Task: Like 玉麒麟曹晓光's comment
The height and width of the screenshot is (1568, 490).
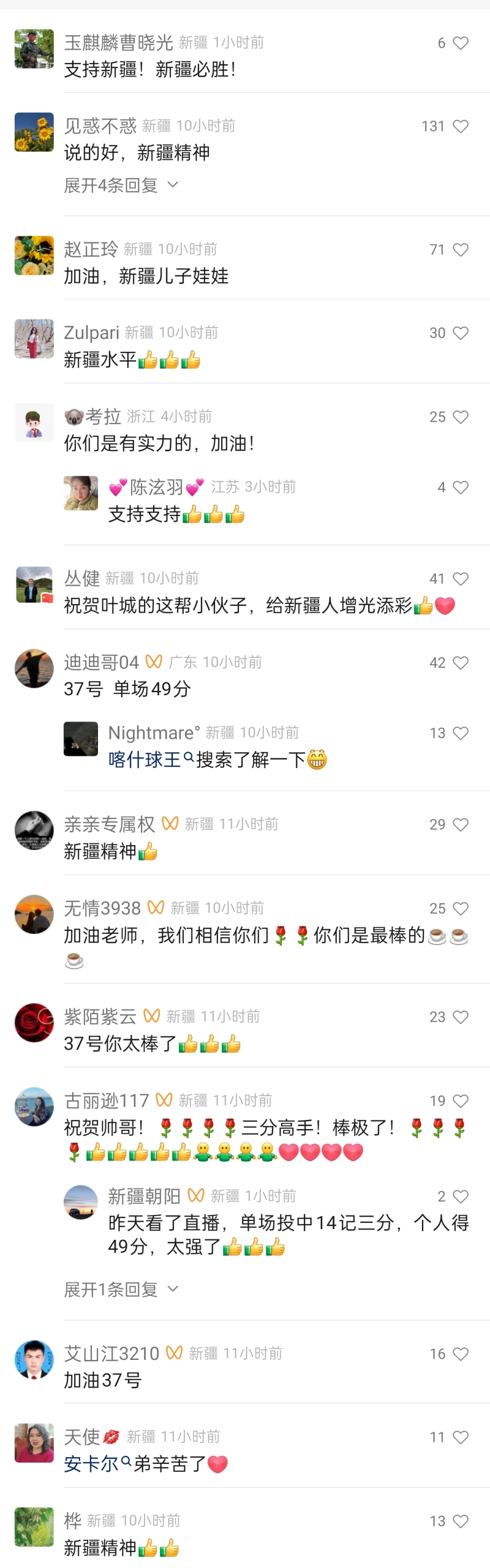Action: click(x=460, y=43)
